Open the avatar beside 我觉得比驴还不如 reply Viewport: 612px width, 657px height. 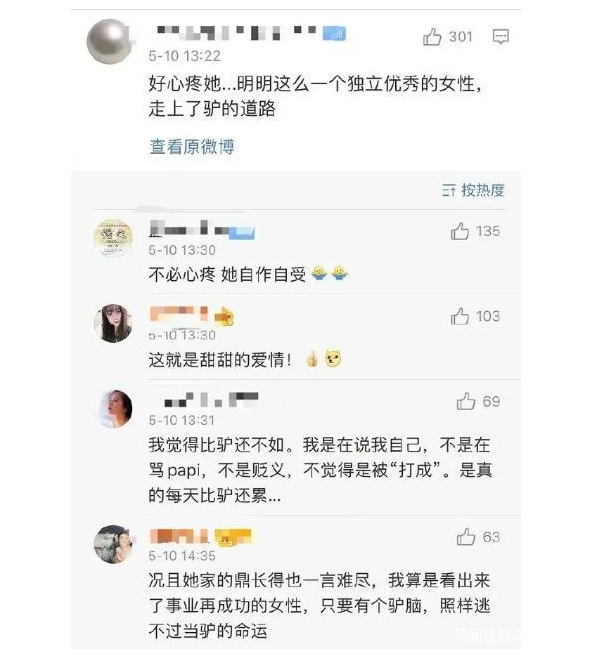pos(112,408)
